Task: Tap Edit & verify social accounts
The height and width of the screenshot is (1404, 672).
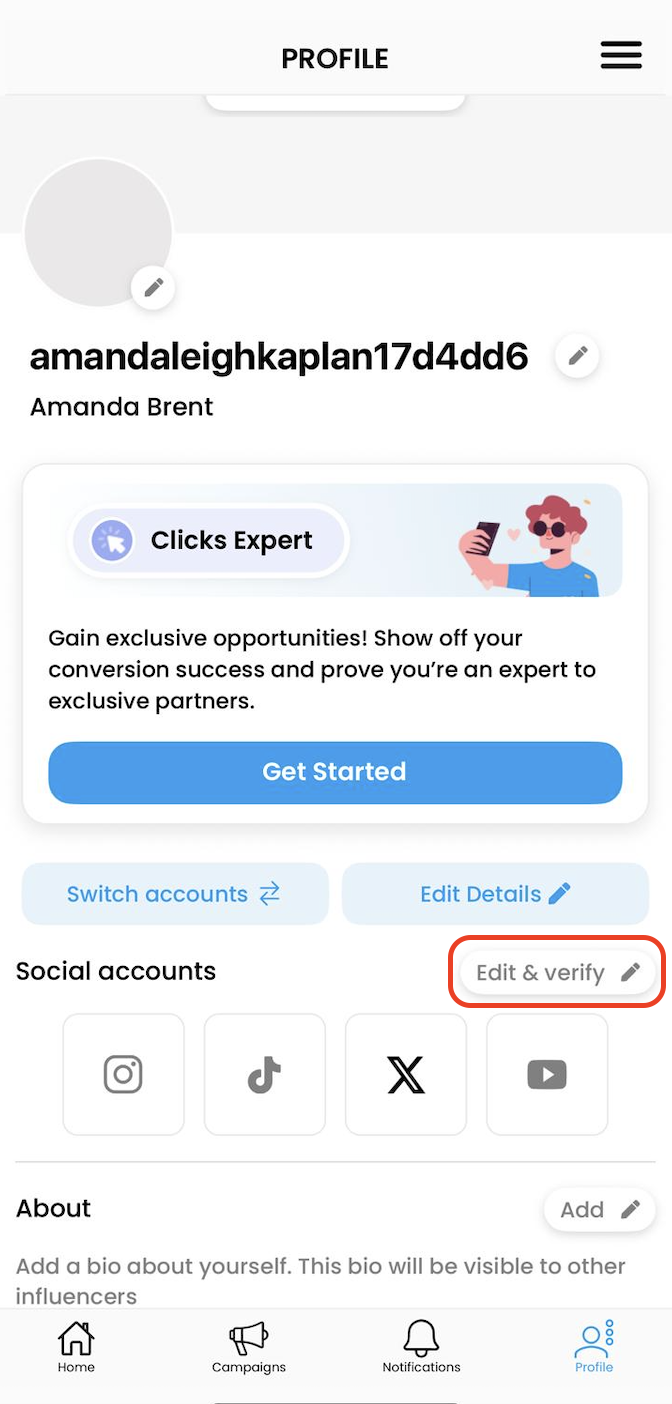Action: click(557, 972)
